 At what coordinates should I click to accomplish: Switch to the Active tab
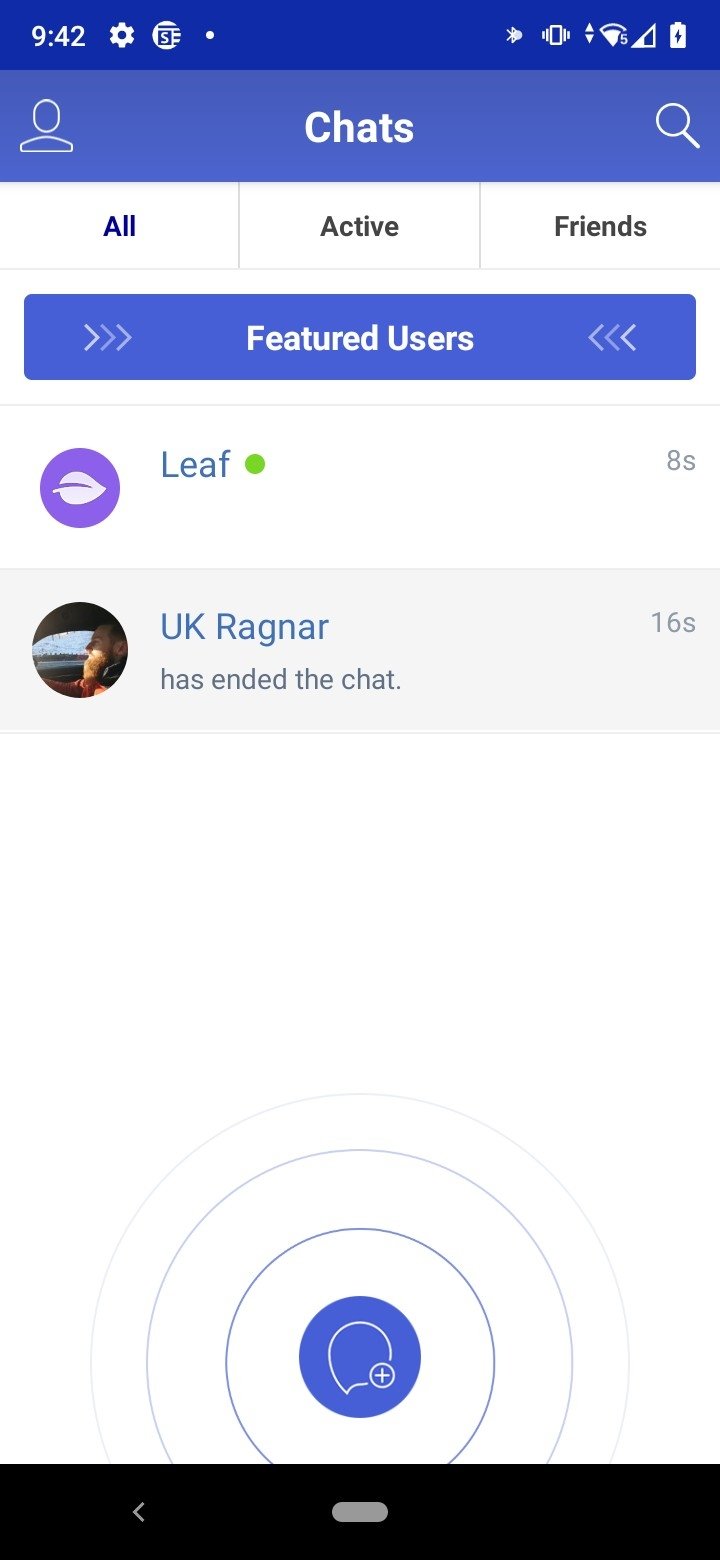(359, 226)
